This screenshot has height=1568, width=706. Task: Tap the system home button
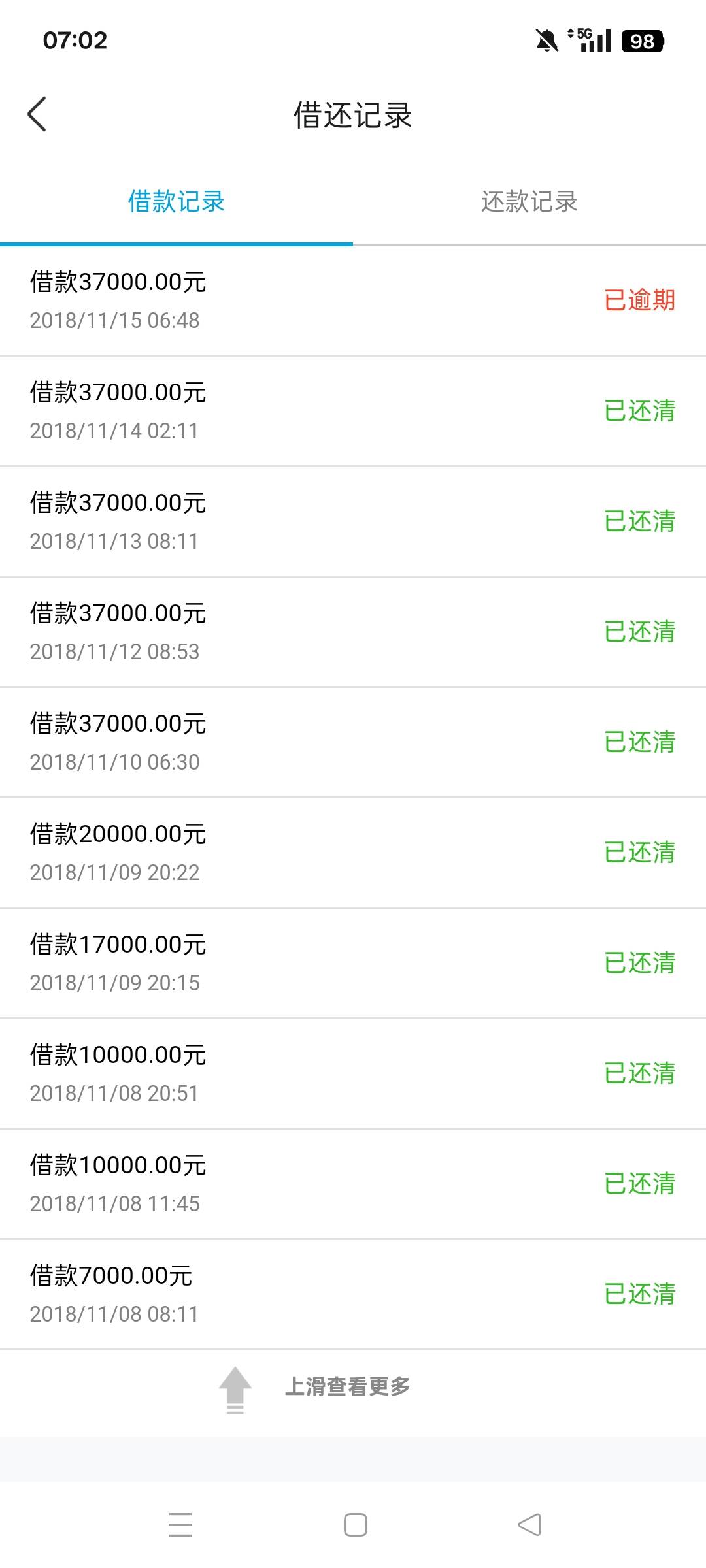[355, 1526]
